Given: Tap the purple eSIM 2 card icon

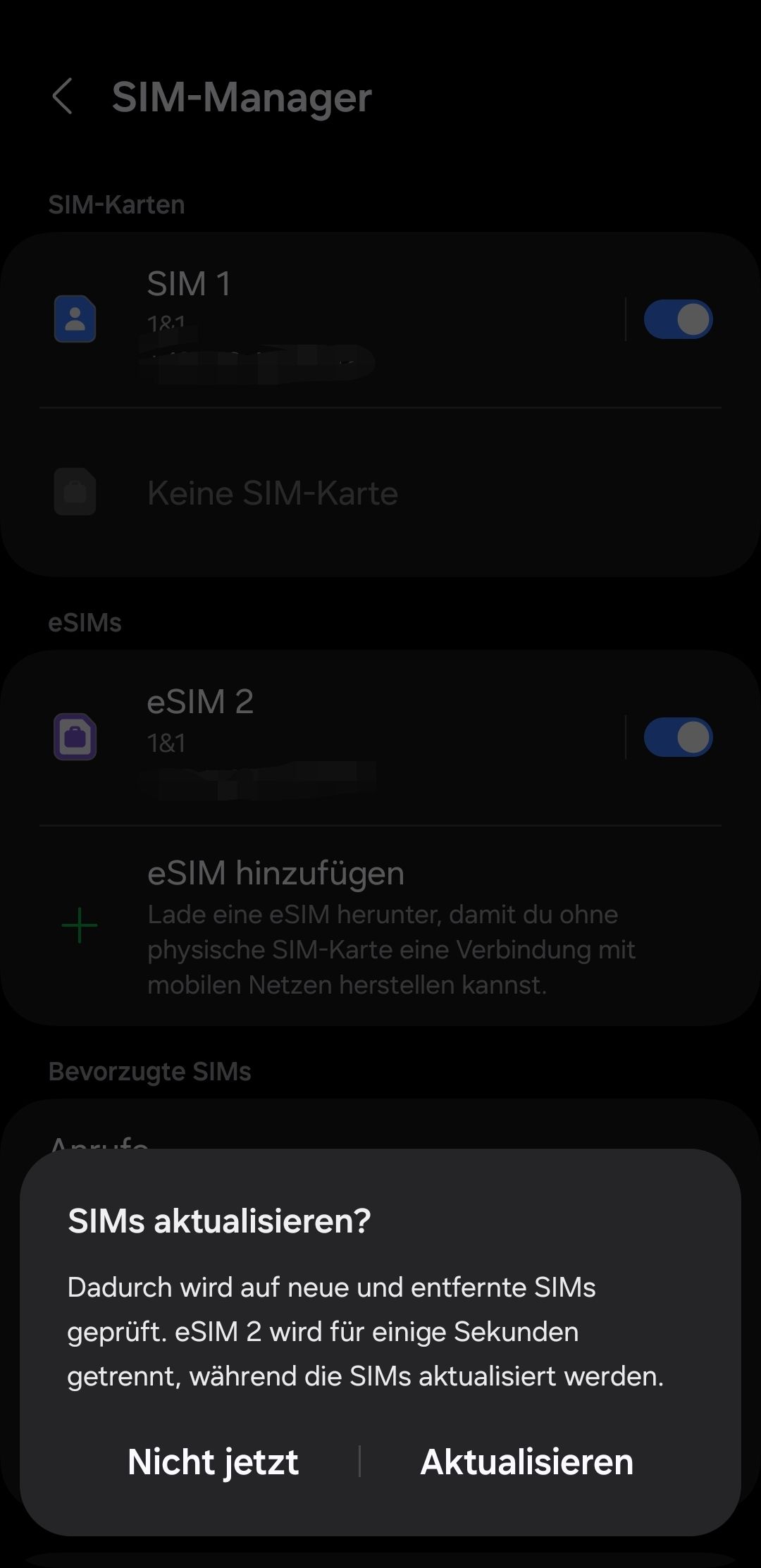Looking at the screenshot, I should (x=74, y=736).
